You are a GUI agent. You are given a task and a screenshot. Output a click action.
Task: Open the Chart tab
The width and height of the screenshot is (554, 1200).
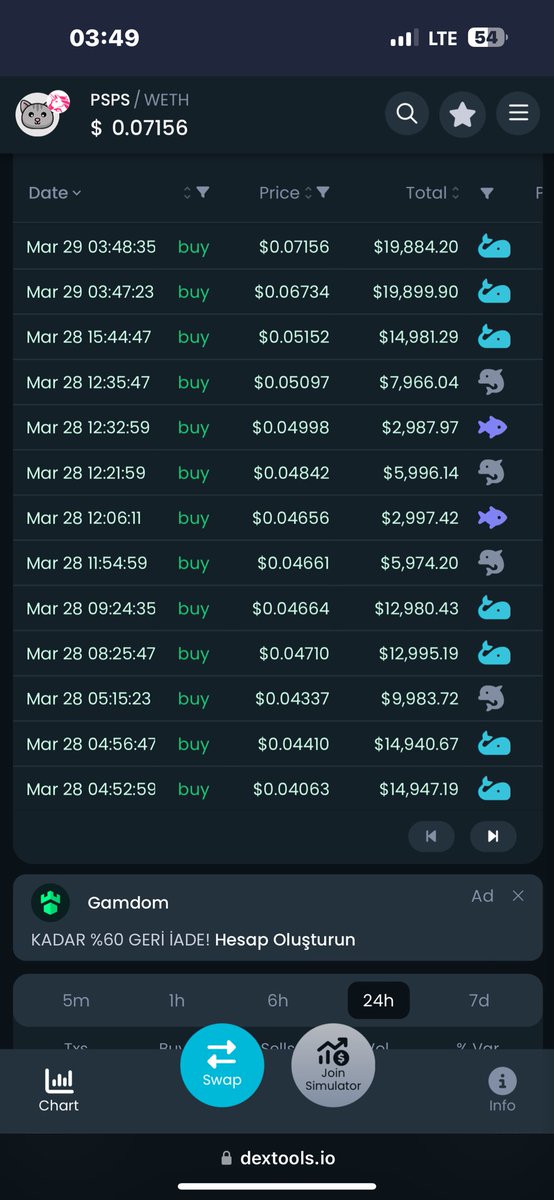(x=59, y=1090)
